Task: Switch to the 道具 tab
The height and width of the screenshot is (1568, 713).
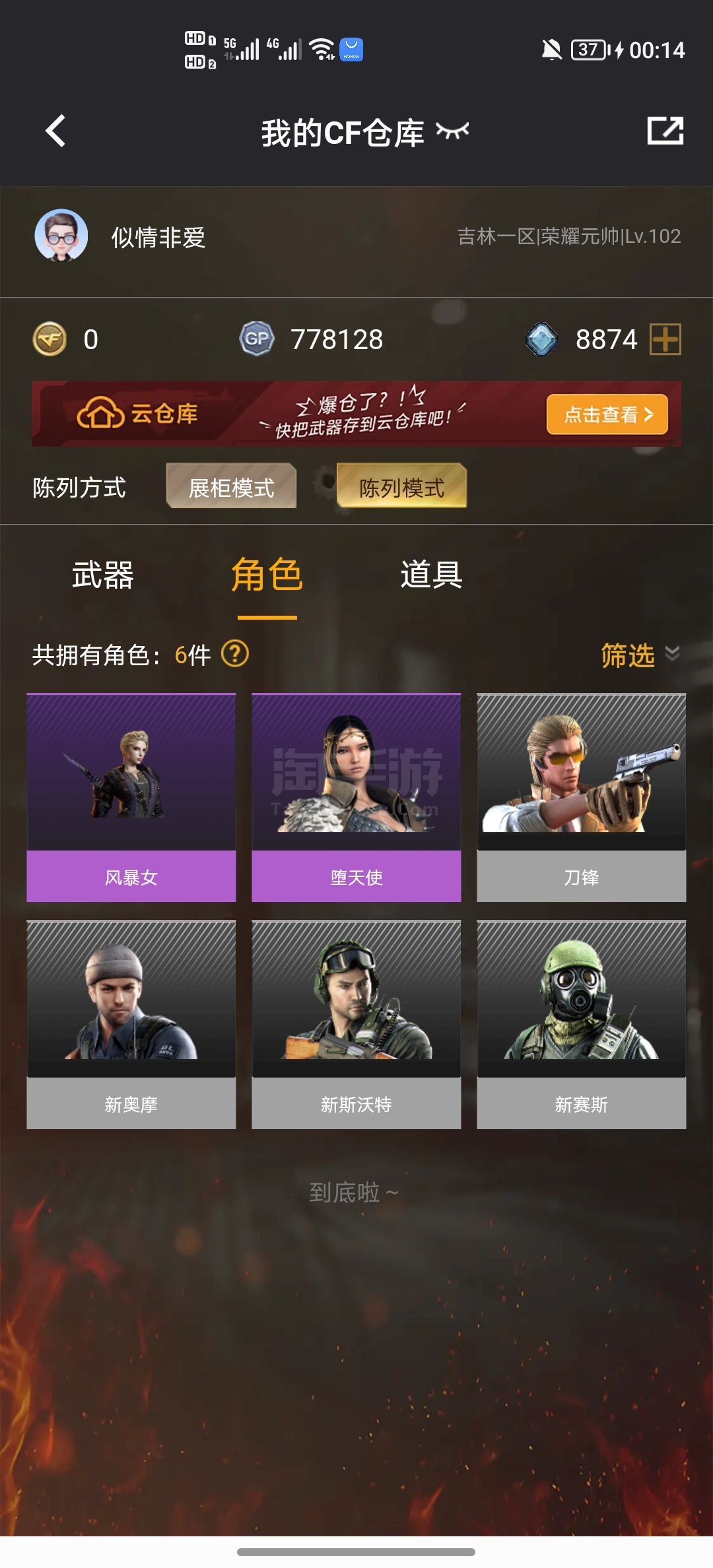Action: tap(431, 574)
